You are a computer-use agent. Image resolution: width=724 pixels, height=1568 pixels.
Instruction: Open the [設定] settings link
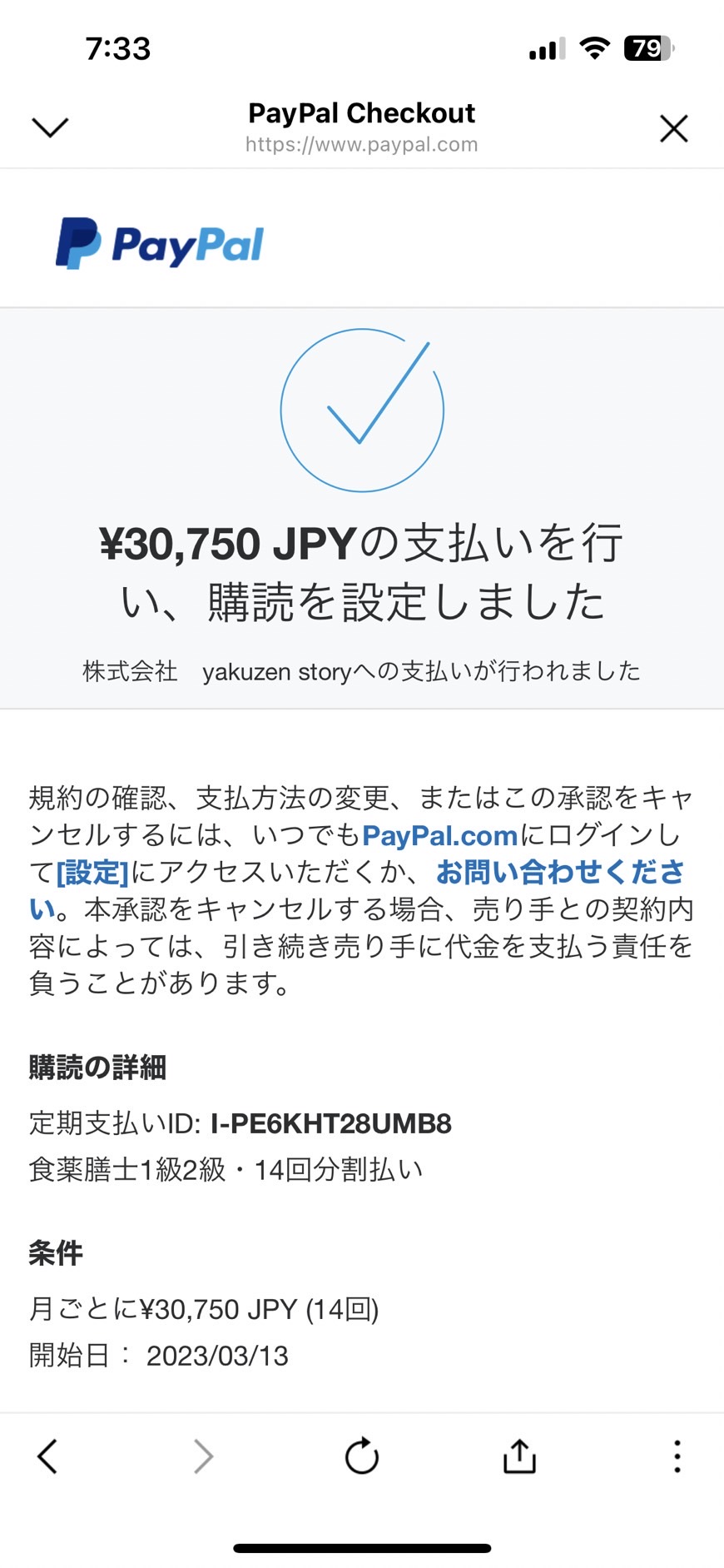[x=92, y=872]
